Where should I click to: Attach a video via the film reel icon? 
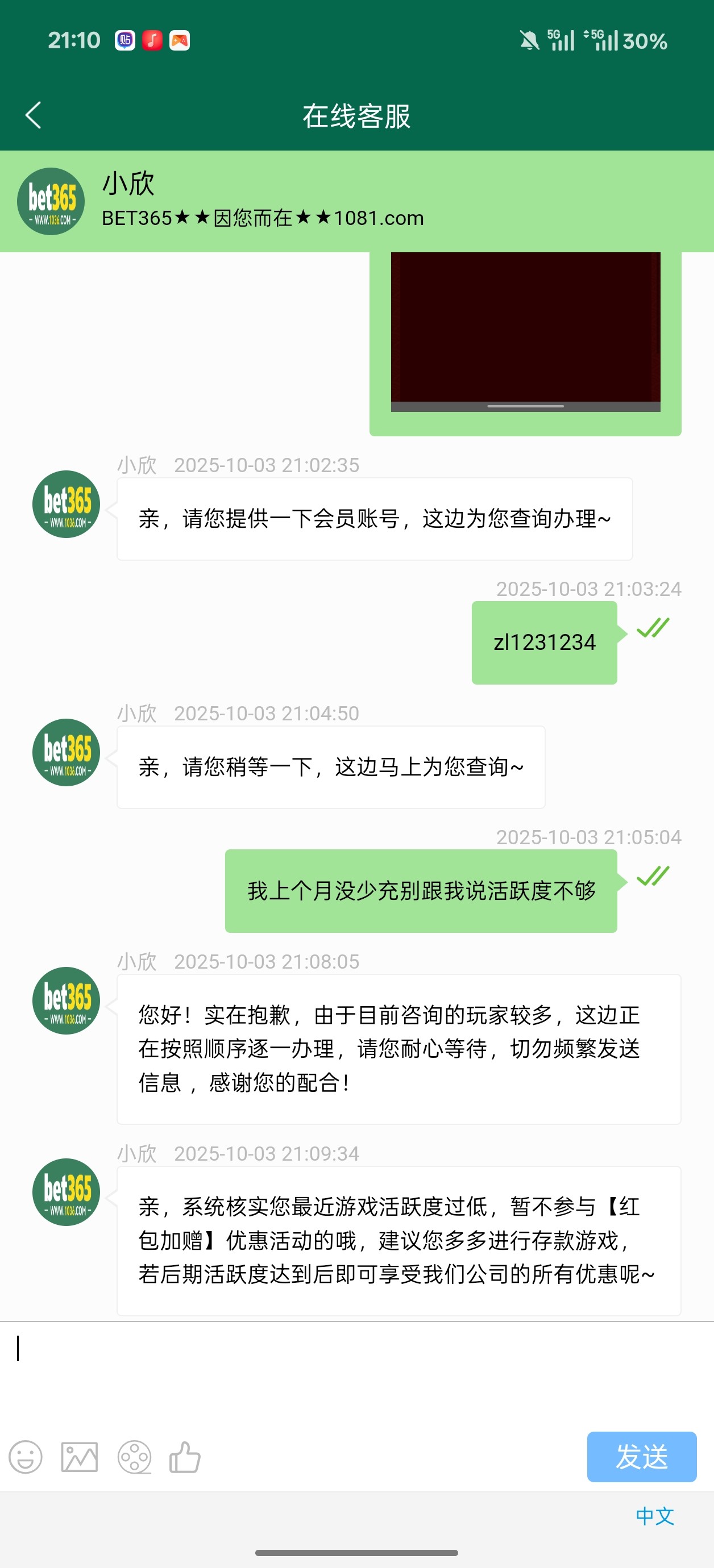(x=134, y=1457)
